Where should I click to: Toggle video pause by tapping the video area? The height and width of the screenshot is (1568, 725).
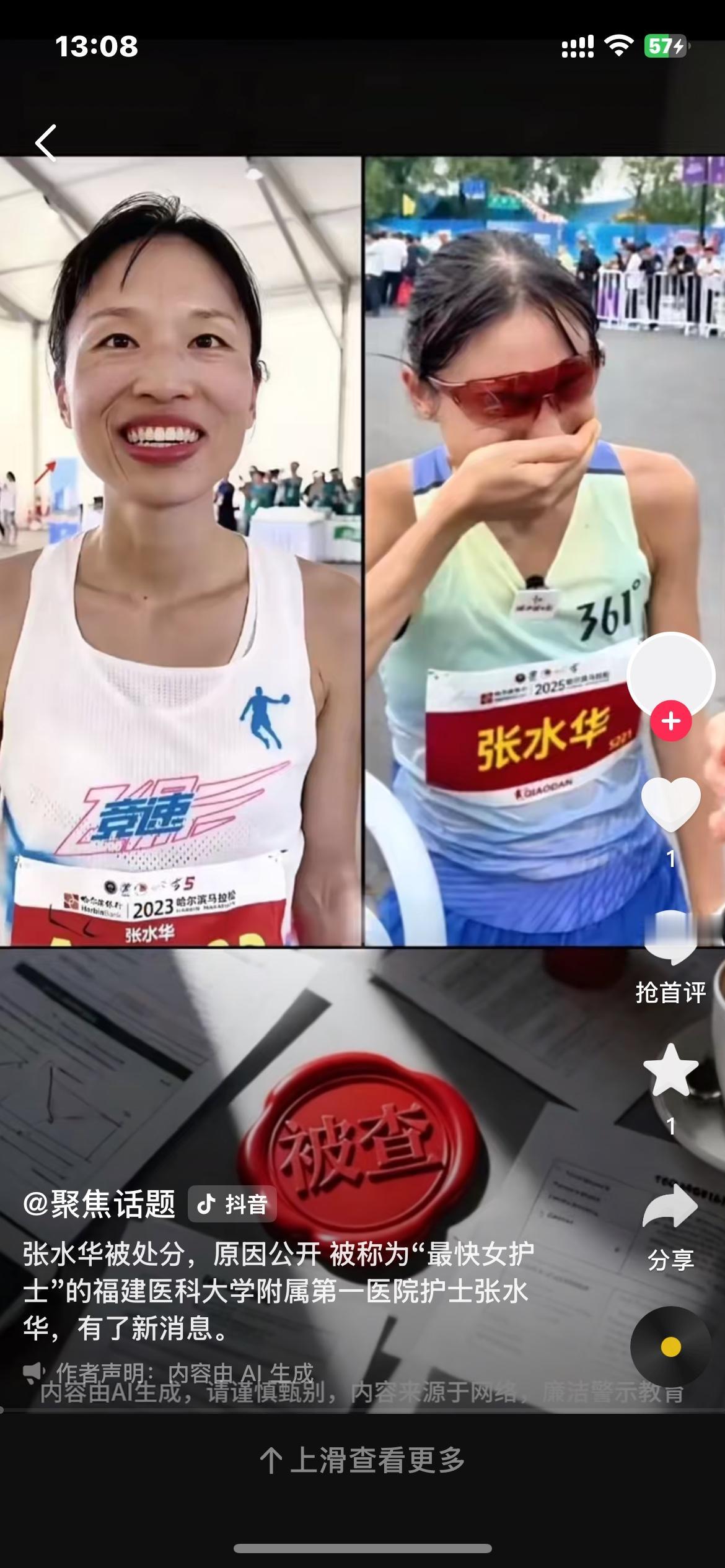click(x=310, y=557)
